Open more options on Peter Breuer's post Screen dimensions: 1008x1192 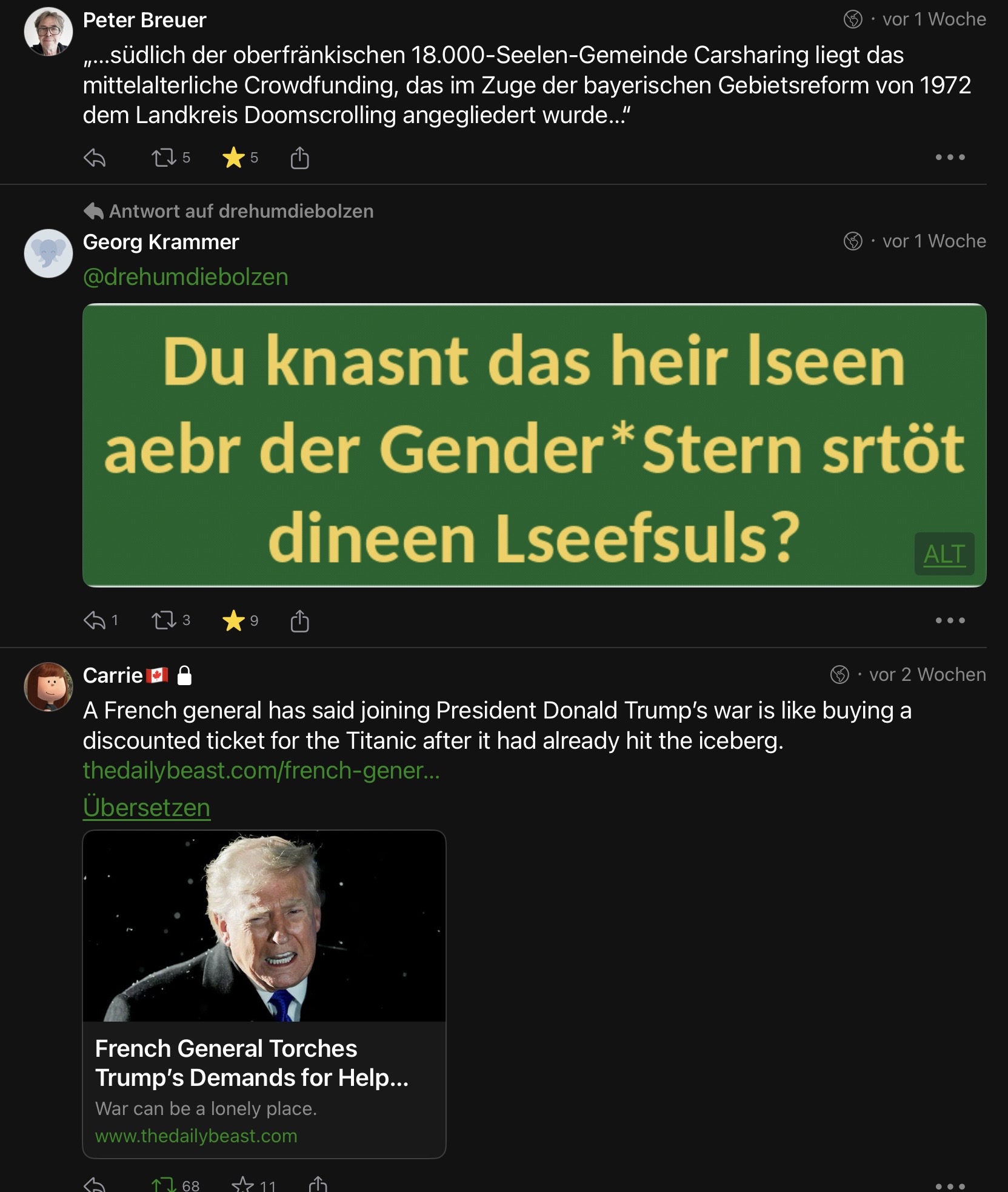pos(949,158)
